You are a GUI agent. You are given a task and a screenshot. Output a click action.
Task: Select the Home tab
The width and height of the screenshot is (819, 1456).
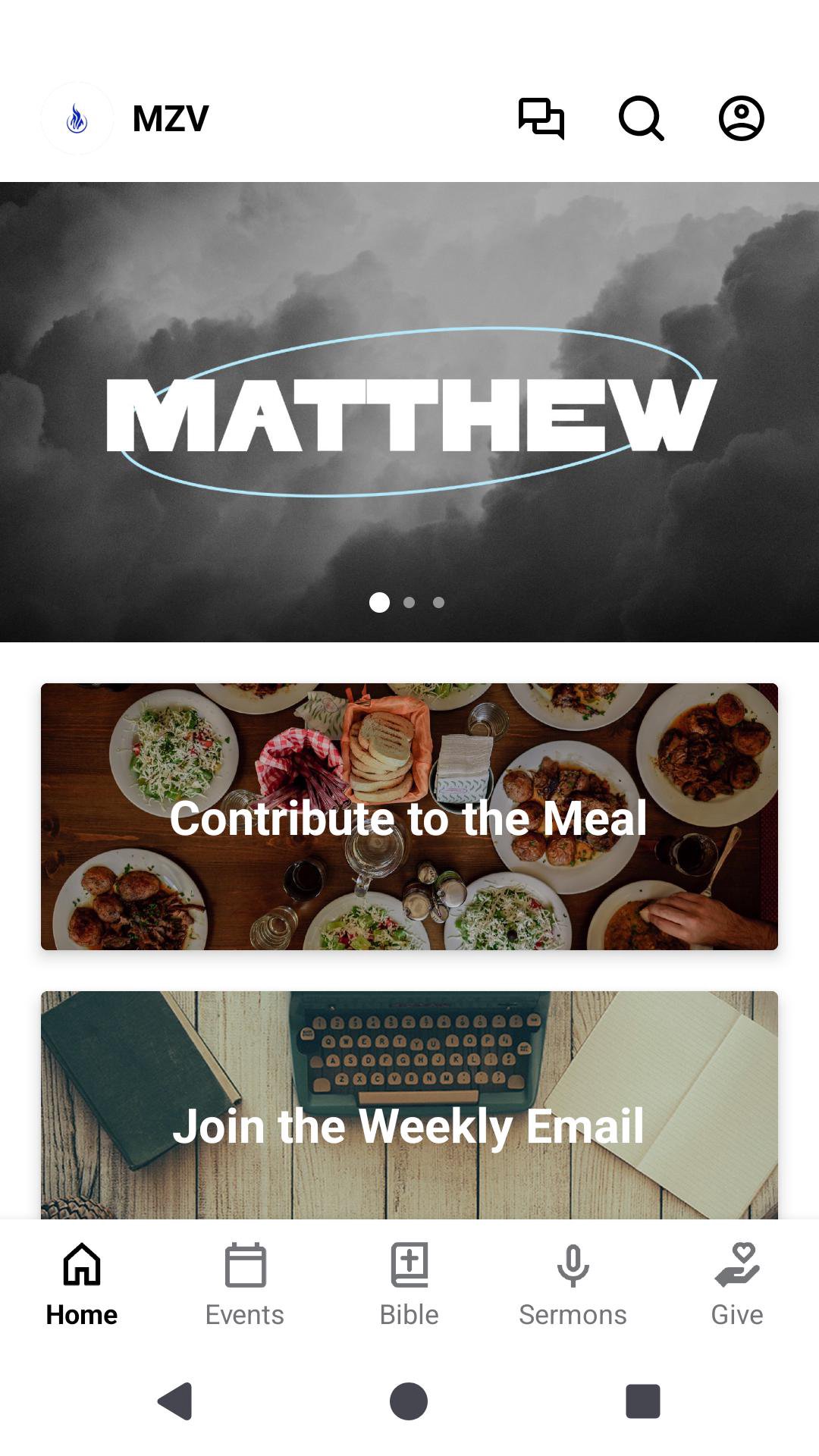[82, 1284]
